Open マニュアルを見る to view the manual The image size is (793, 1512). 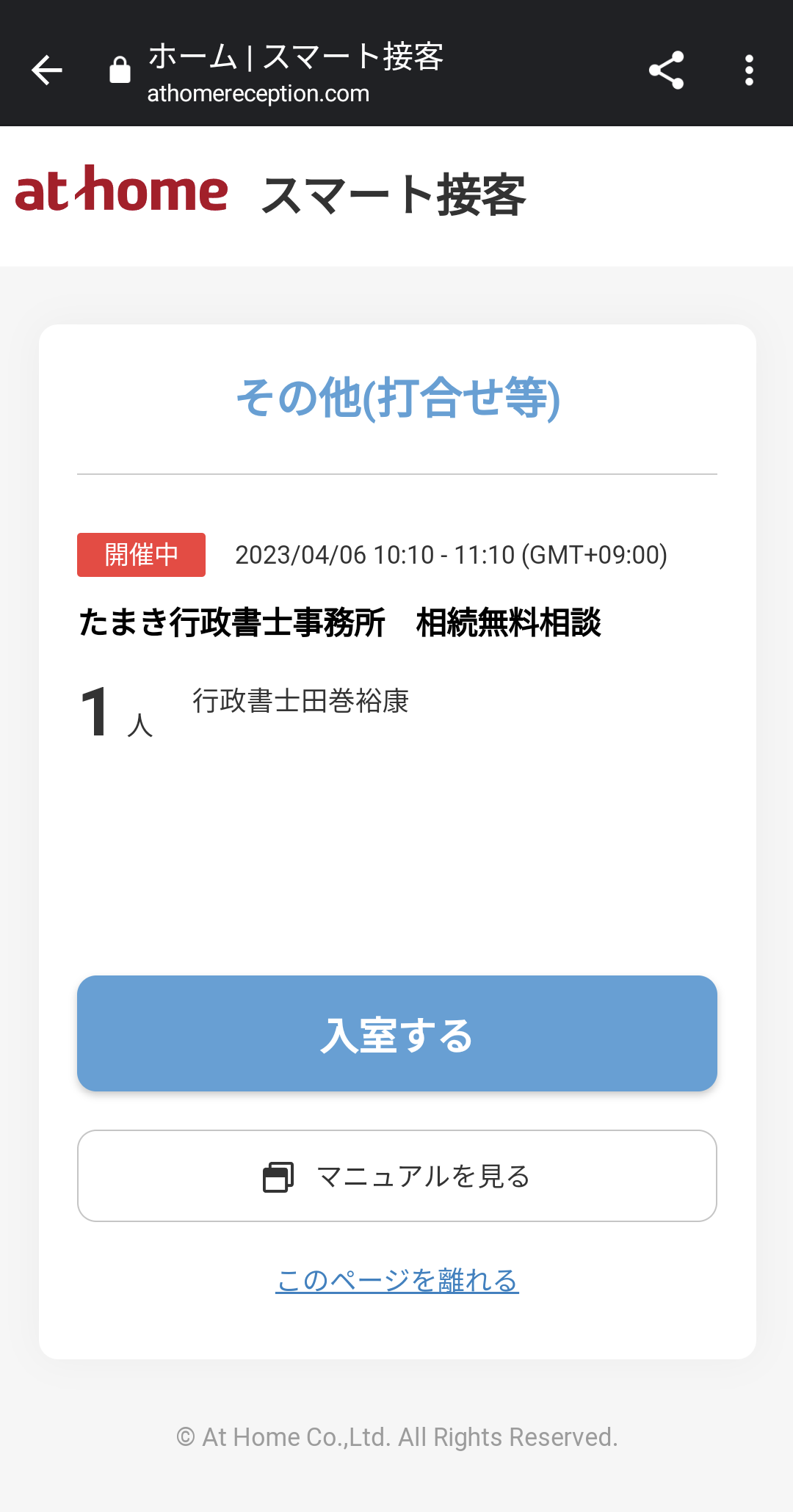(397, 1176)
